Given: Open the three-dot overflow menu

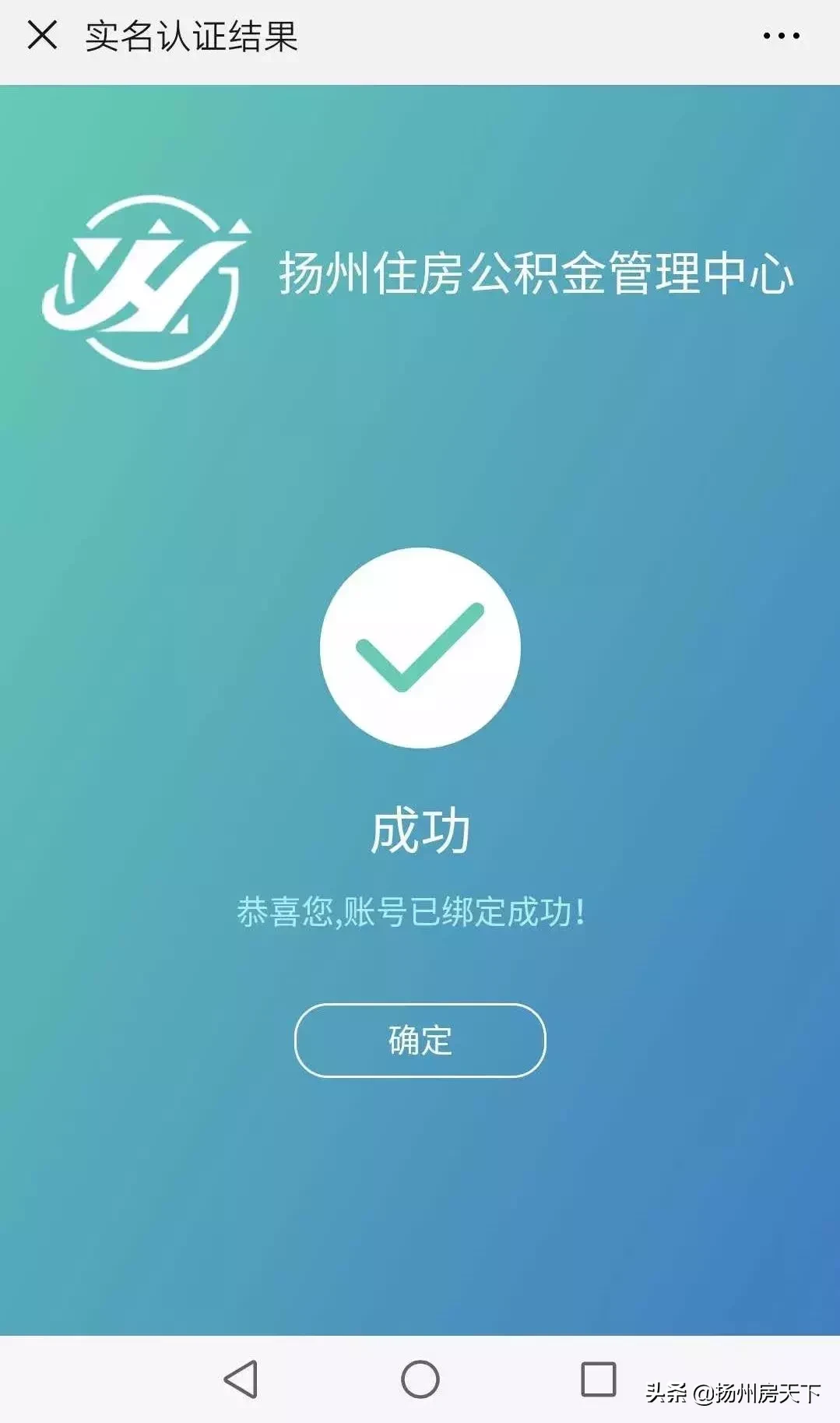Looking at the screenshot, I should 781,36.
